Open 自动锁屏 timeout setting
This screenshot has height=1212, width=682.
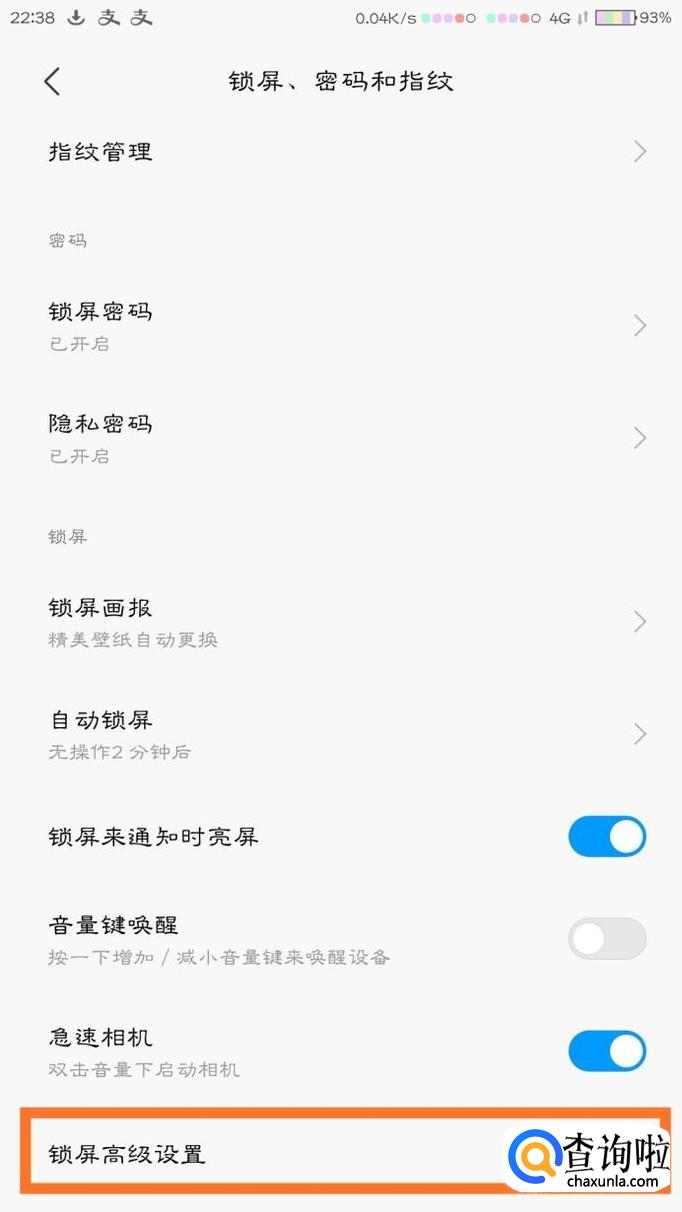[x=340, y=733]
